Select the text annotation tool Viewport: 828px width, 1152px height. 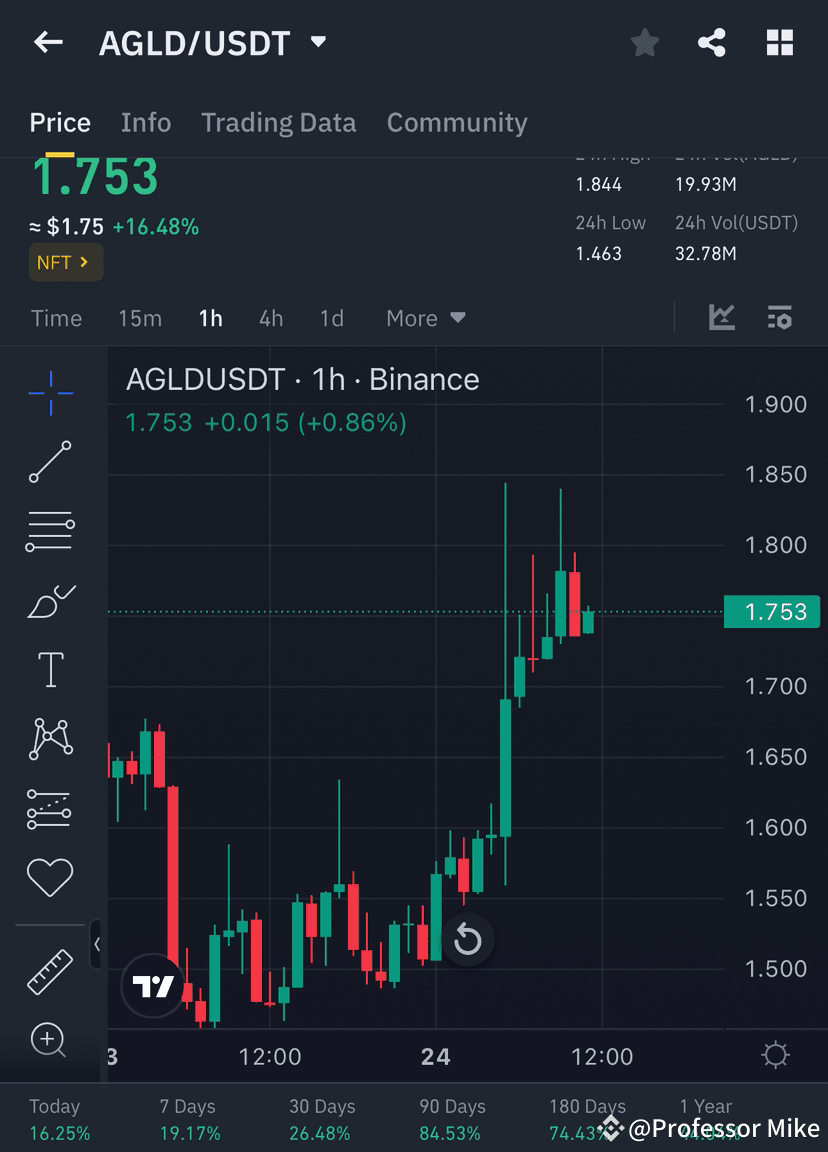pos(50,669)
